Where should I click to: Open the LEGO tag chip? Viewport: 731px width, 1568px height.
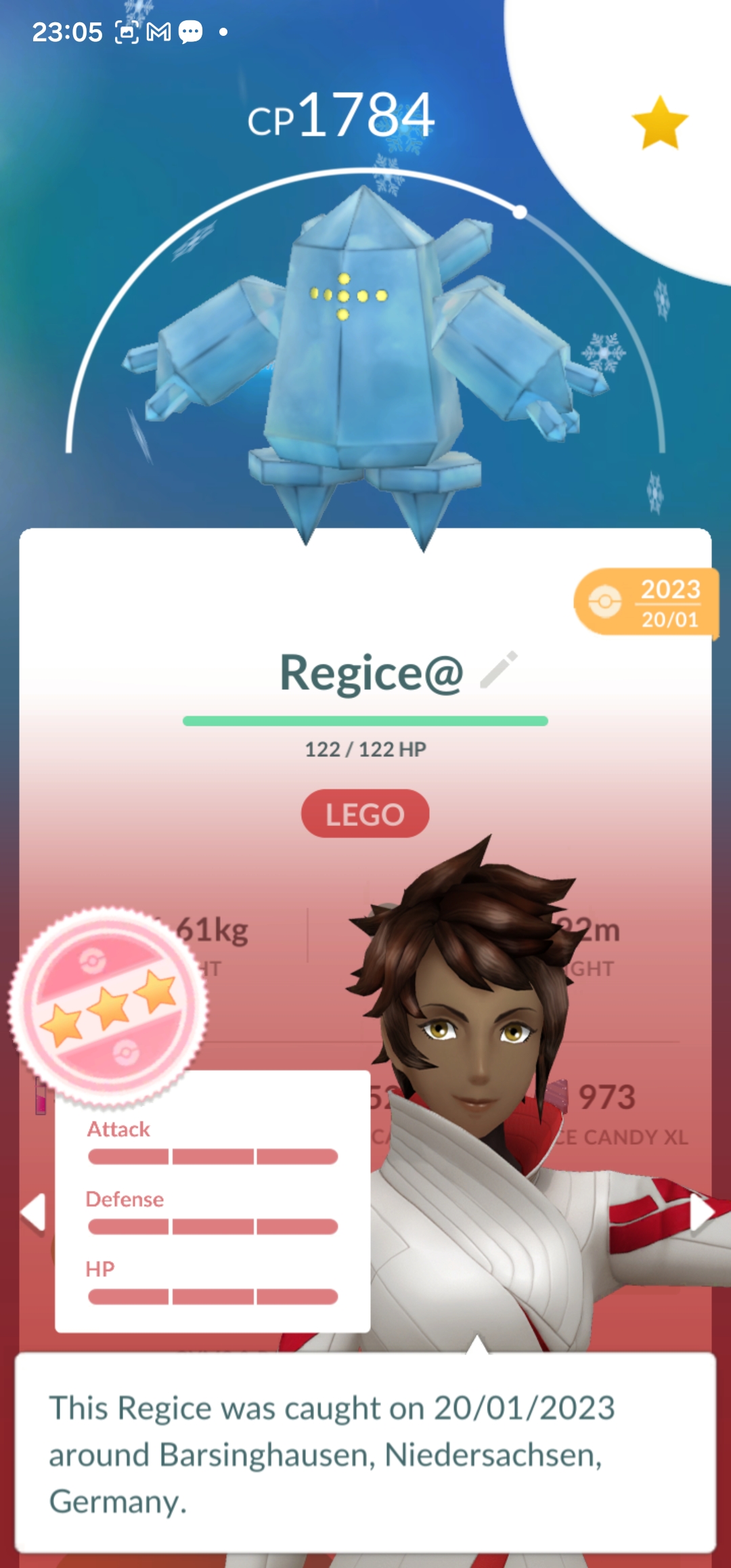[365, 814]
